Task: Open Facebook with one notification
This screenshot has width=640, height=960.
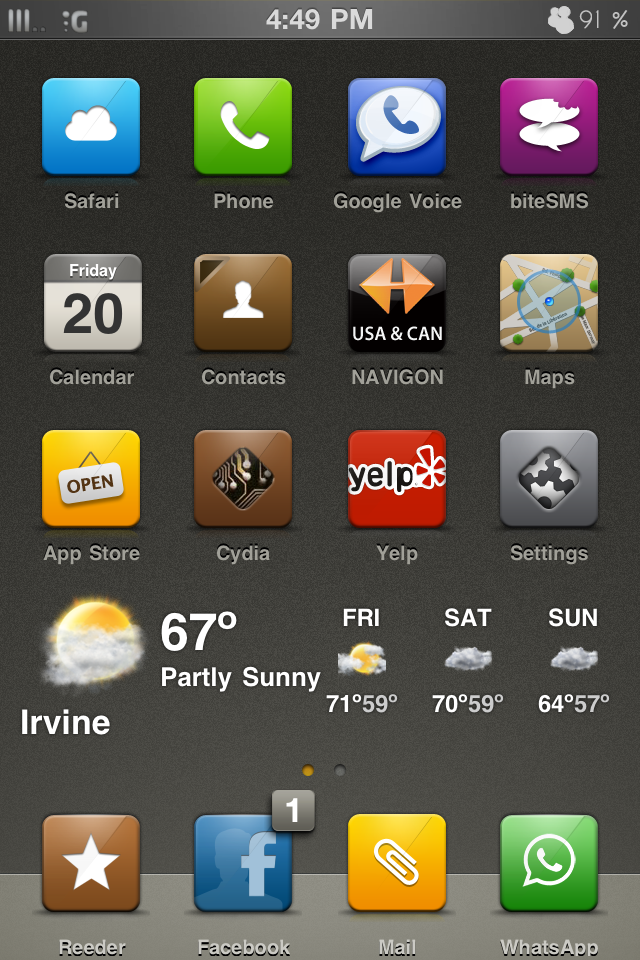Action: pyautogui.click(x=243, y=863)
